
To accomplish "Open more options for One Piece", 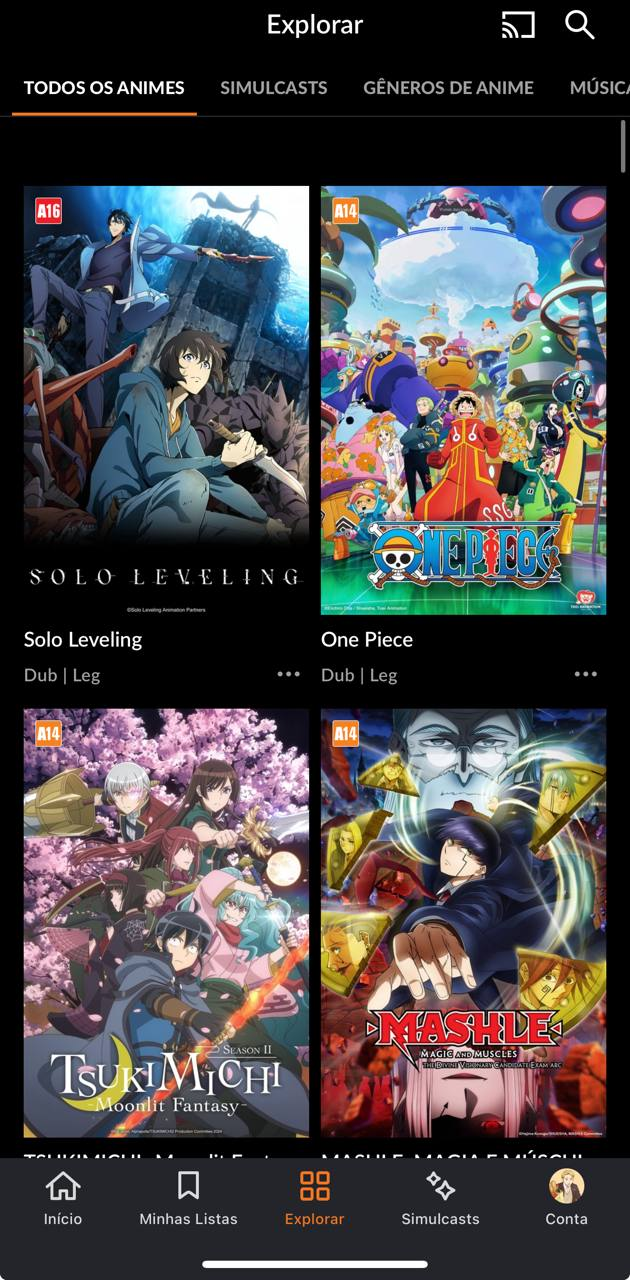I will coord(585,674).
